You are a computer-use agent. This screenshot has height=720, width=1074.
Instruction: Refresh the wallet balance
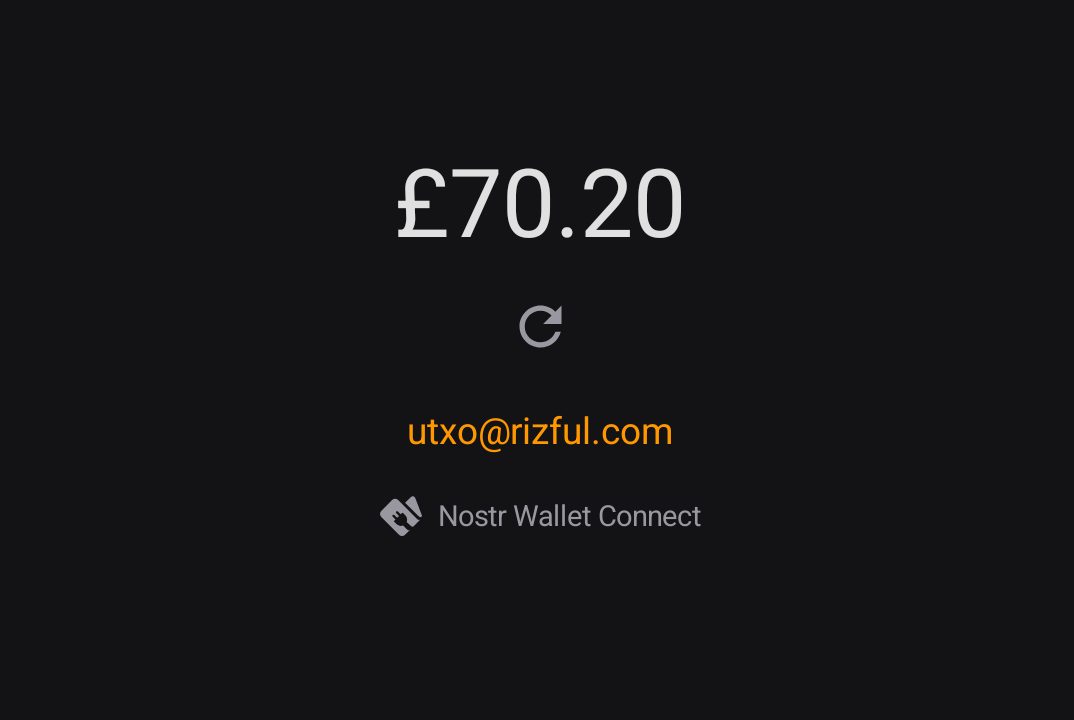540,326
